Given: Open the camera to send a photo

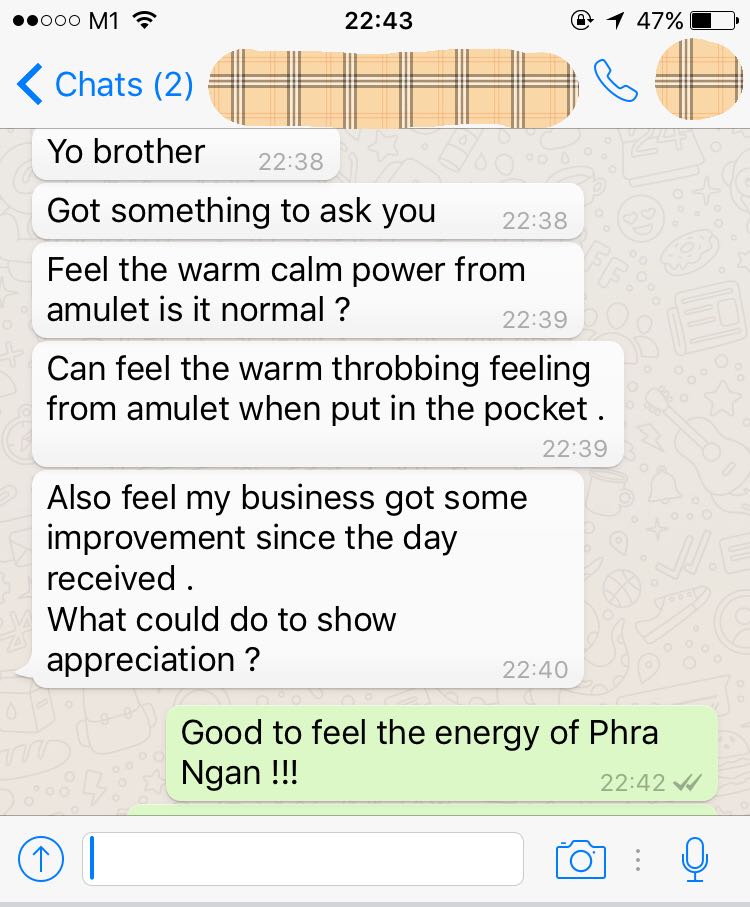Looking at the screenshot, I should [x=581, y=859].
